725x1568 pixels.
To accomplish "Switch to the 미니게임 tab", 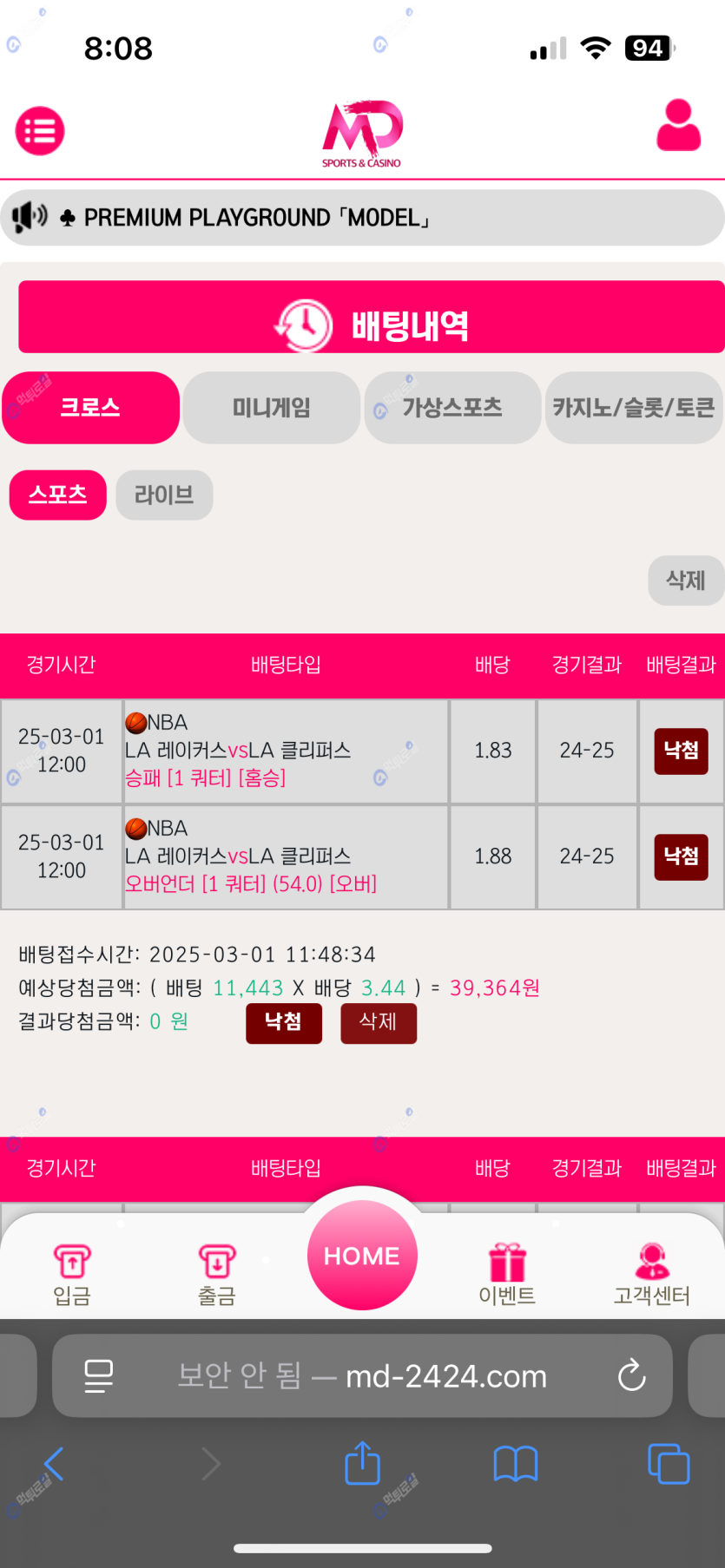I will point(272,408).
